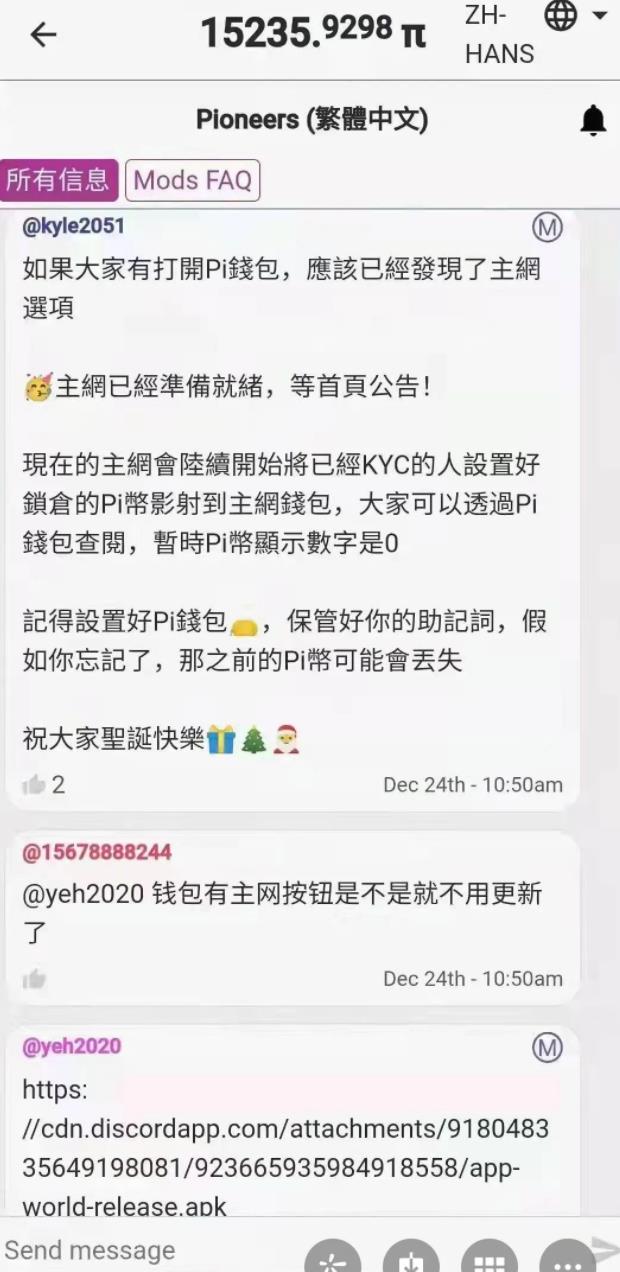Like kyle2051's message
This screenshot has width=620, height=1272.
click(34, 785)
